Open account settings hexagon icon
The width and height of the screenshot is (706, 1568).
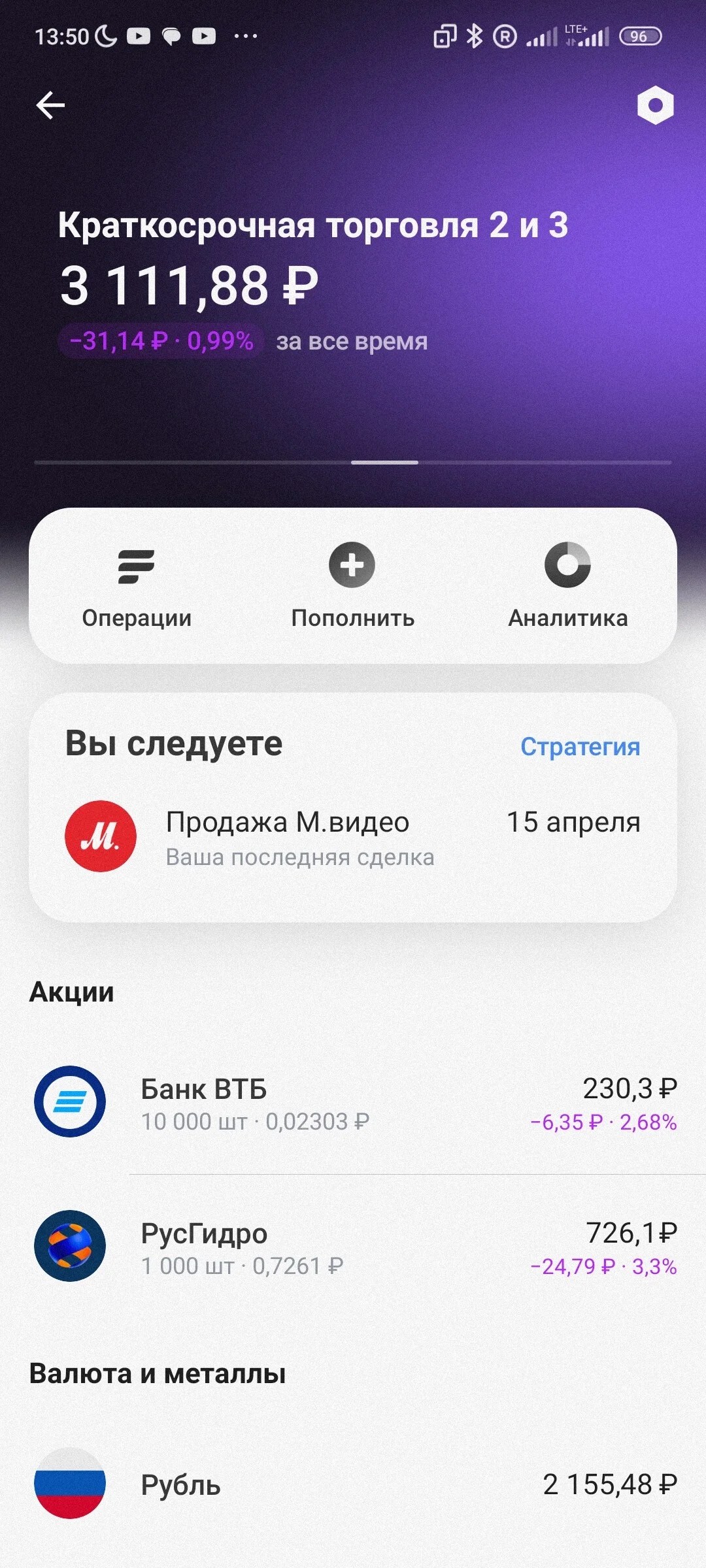point(655,105)
